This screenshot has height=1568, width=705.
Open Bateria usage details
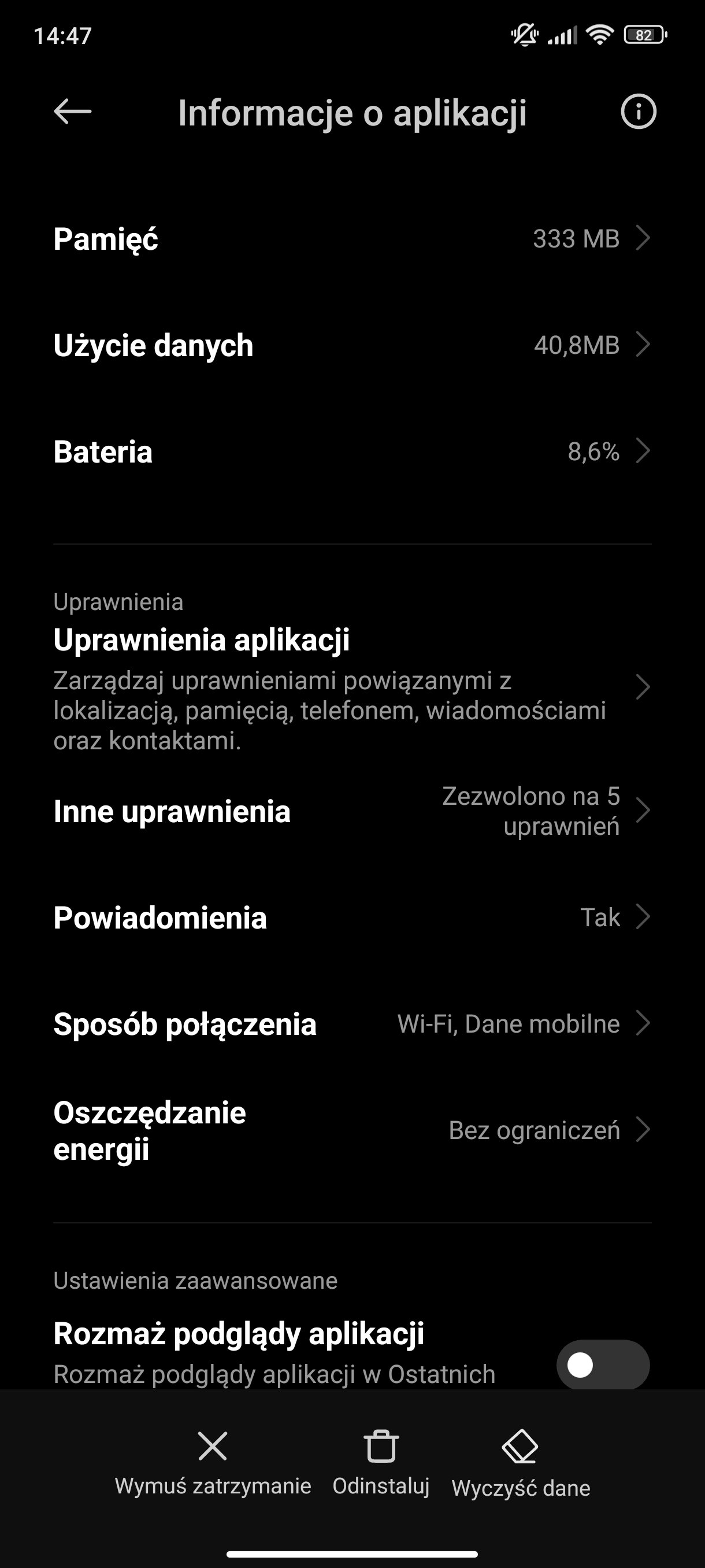352,451
